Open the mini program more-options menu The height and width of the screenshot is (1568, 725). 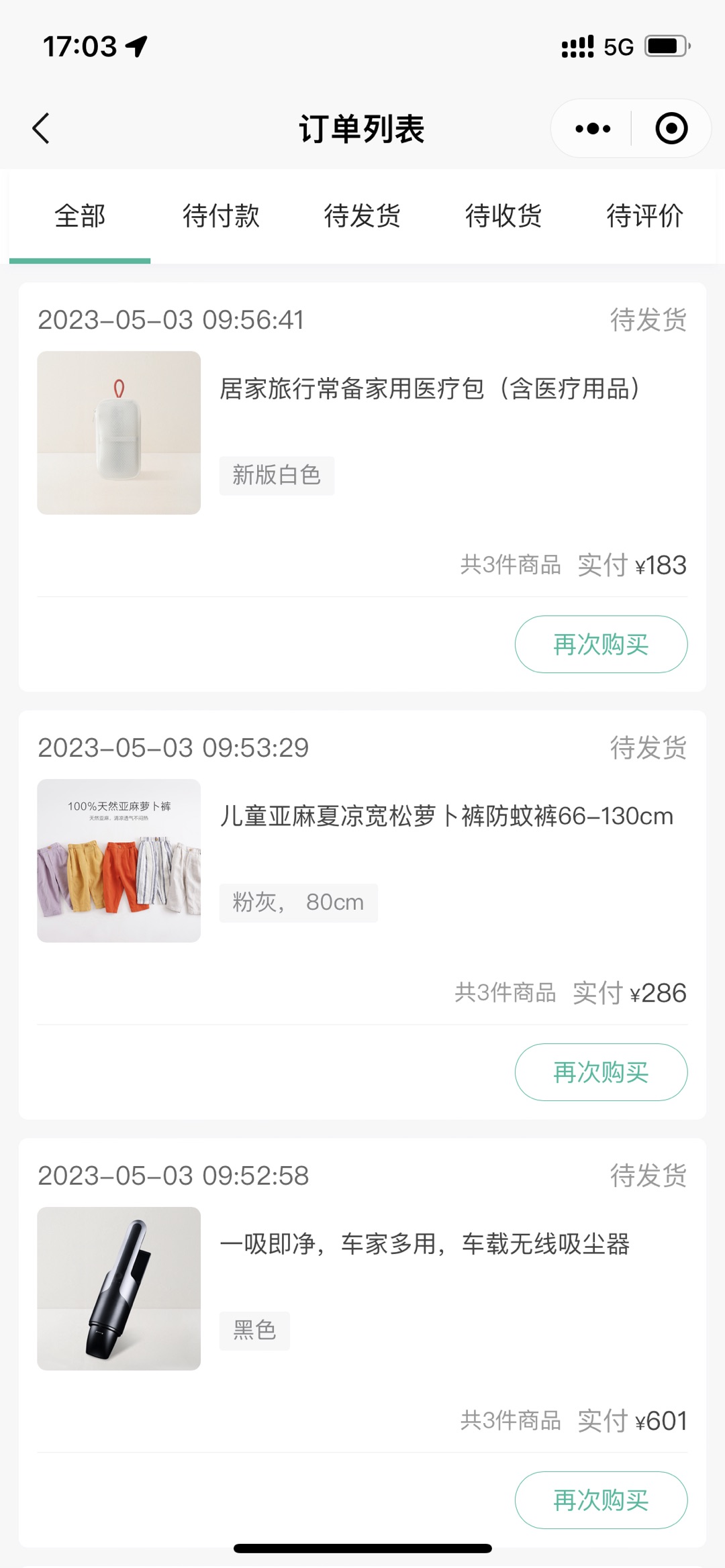tap(593, 128)
